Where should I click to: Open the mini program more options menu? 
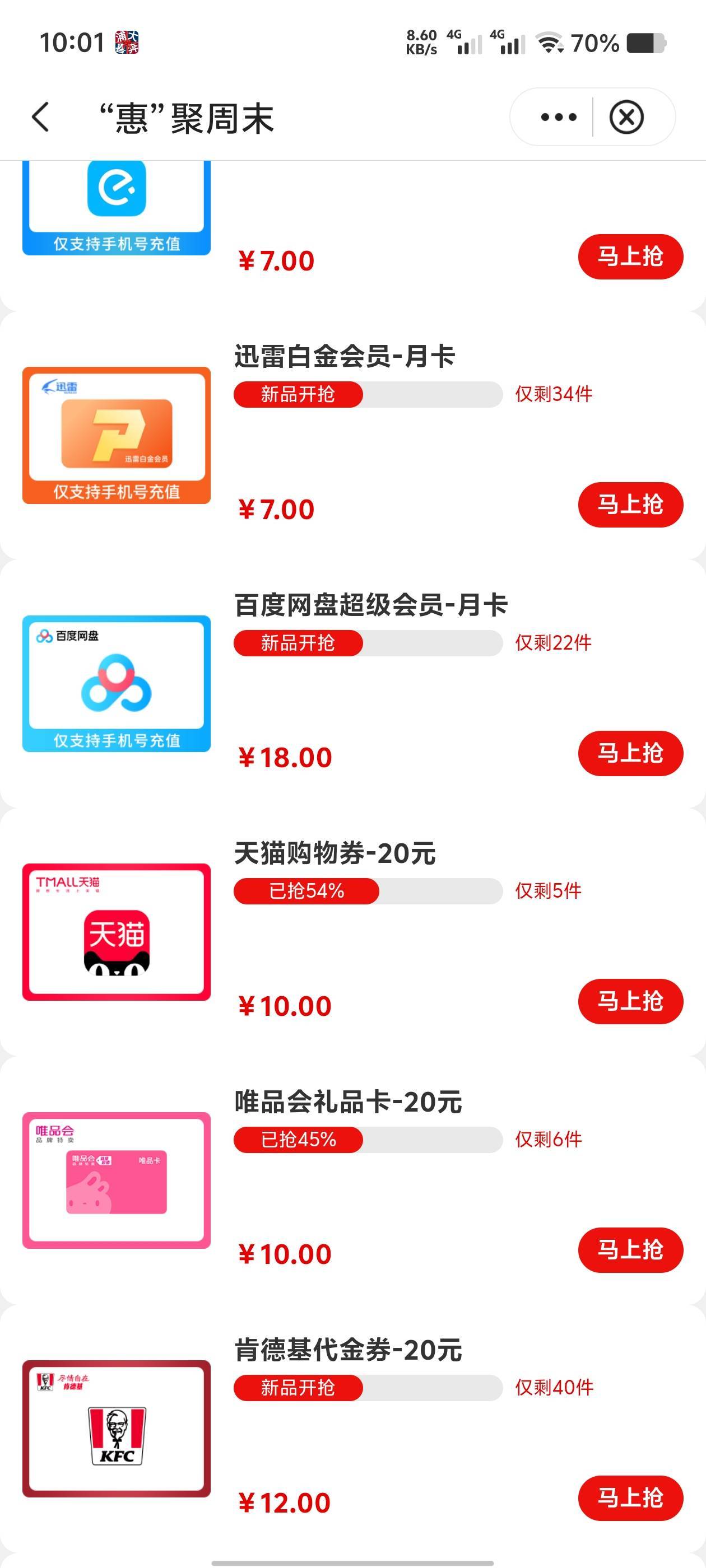[558, 117]
